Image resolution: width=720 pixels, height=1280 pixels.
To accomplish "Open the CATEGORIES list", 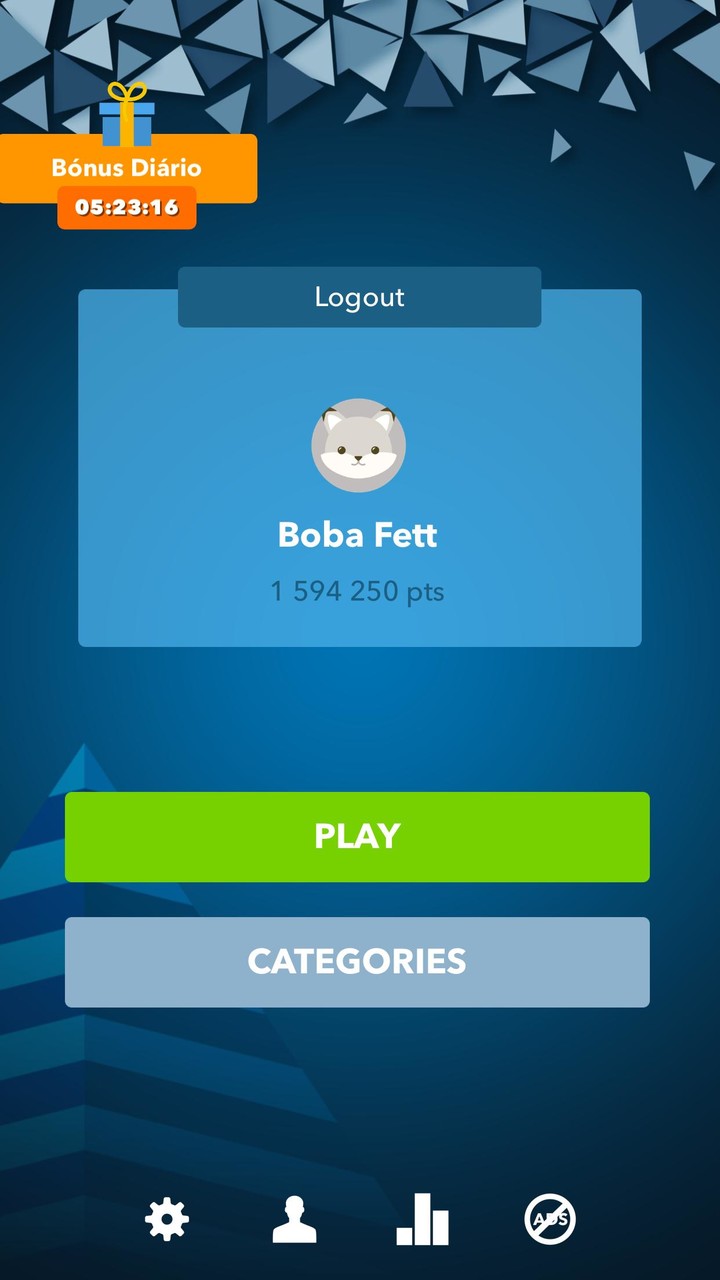I will pyautogui.click(x=357, y=962).
